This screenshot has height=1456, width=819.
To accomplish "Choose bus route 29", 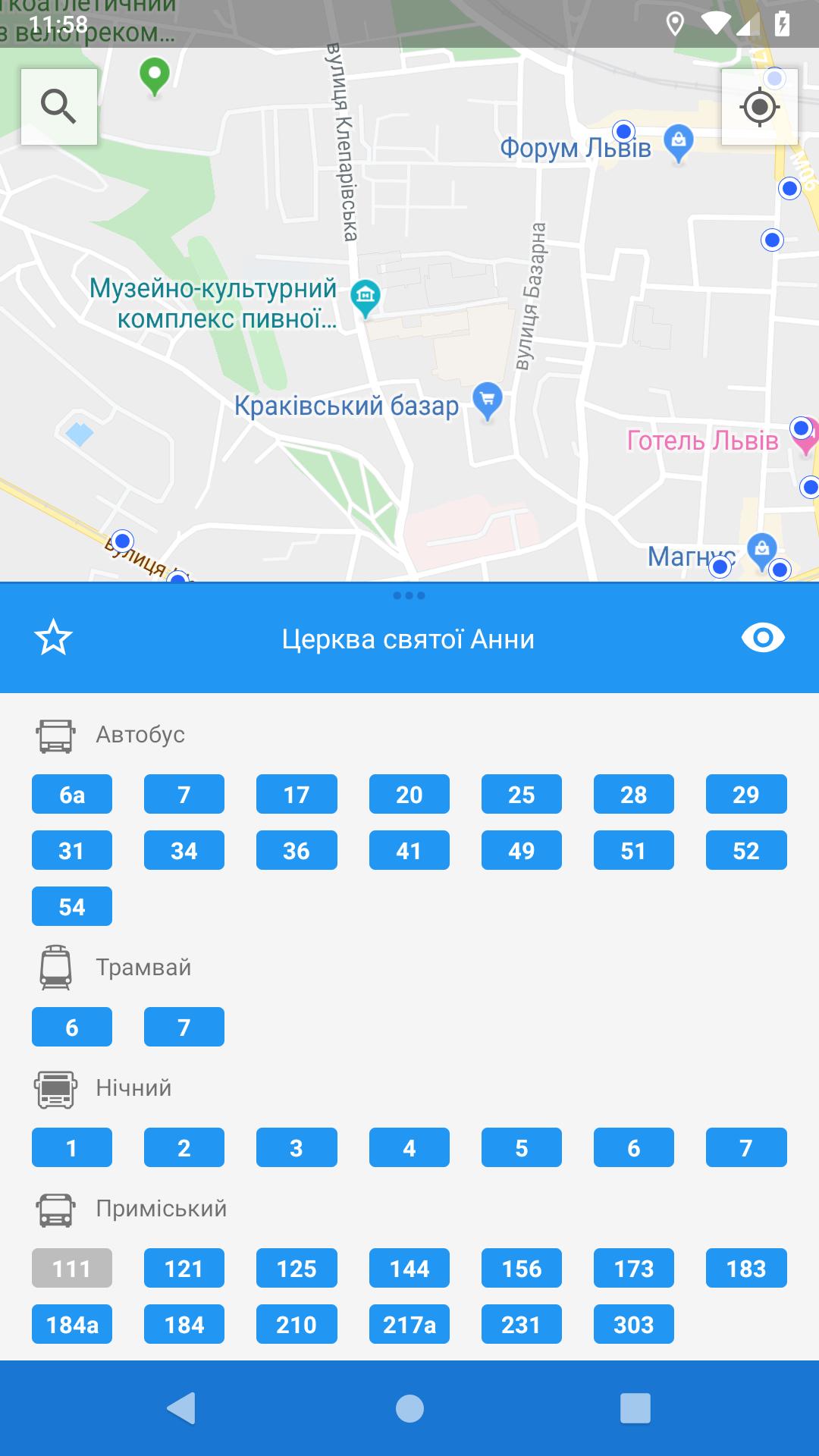I will (746, 794).
